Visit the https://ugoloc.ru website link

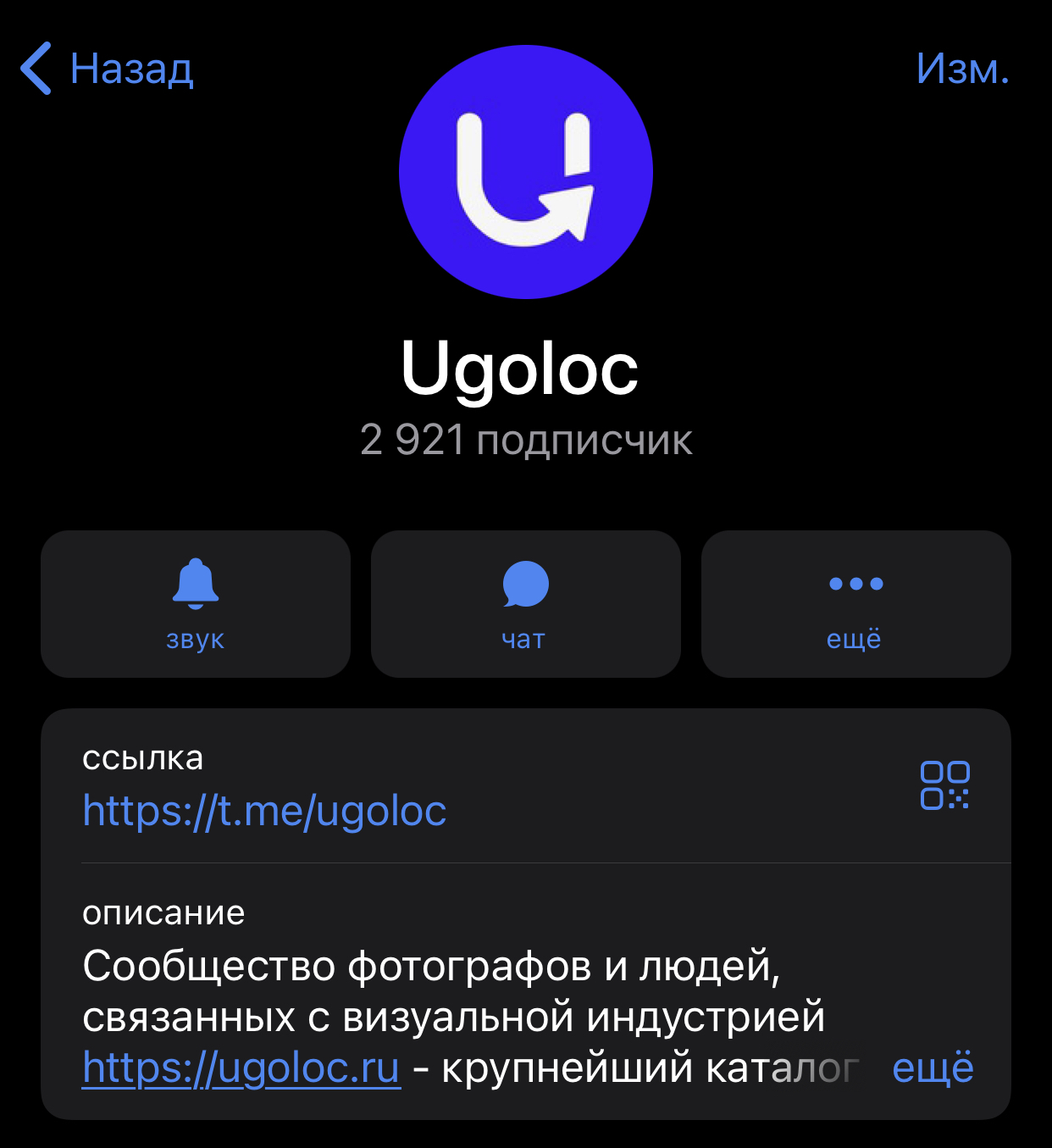(241, 1068)
